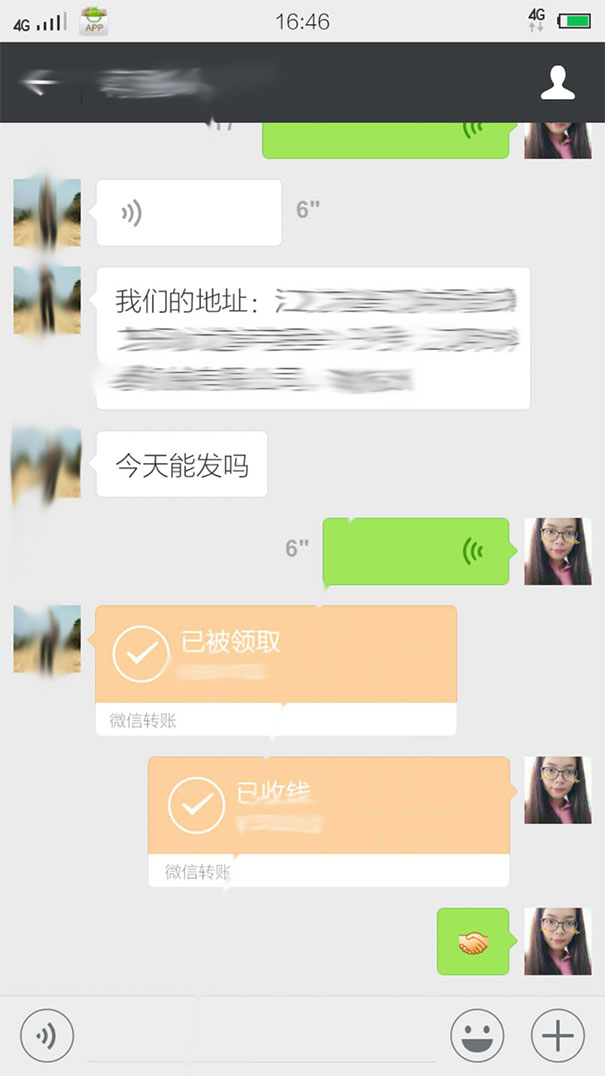Tap the contact's avatar beside 今天能发吗
Image resolution: width=605 pixels, height=1076 pixels.
(46, 464)
